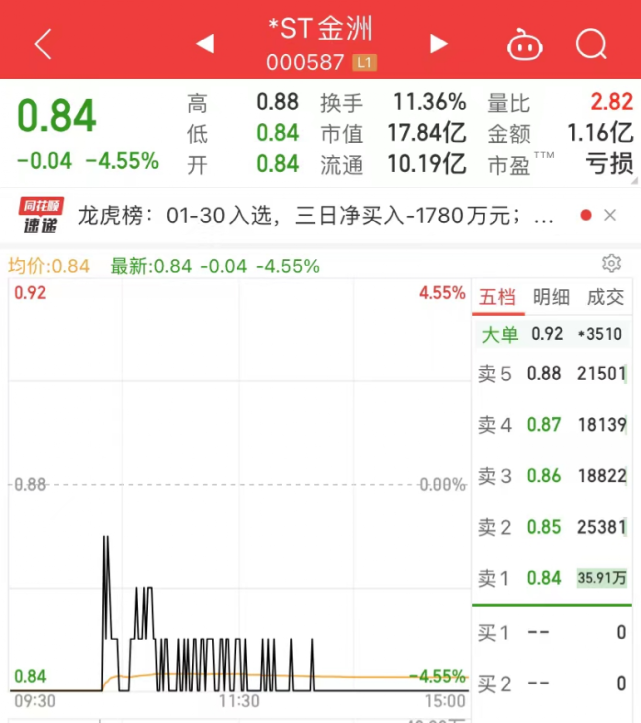
Task: Switch to the 明细 tab
Action: pos(551,297)
